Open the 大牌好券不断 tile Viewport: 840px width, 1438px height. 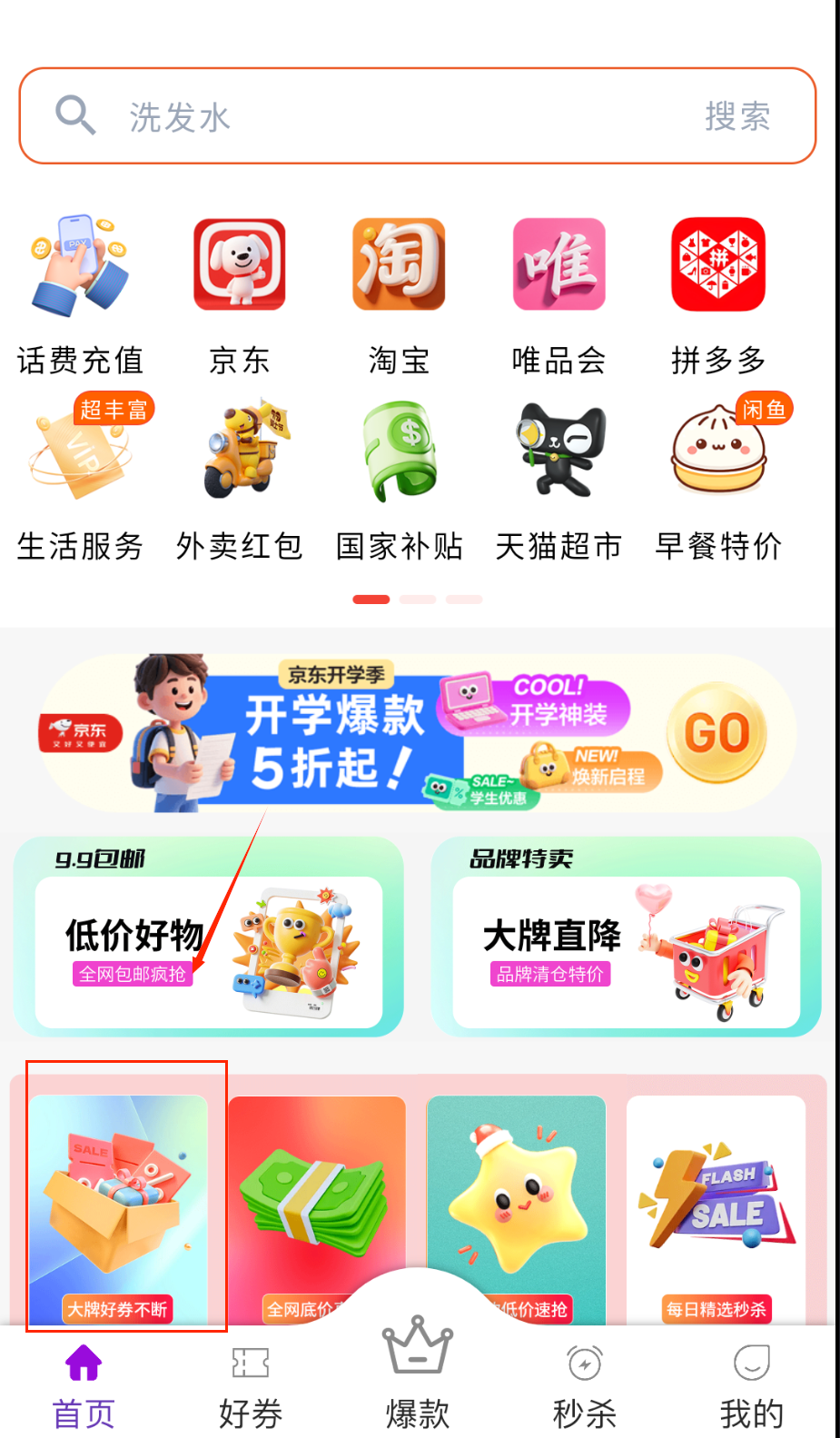118,1204
